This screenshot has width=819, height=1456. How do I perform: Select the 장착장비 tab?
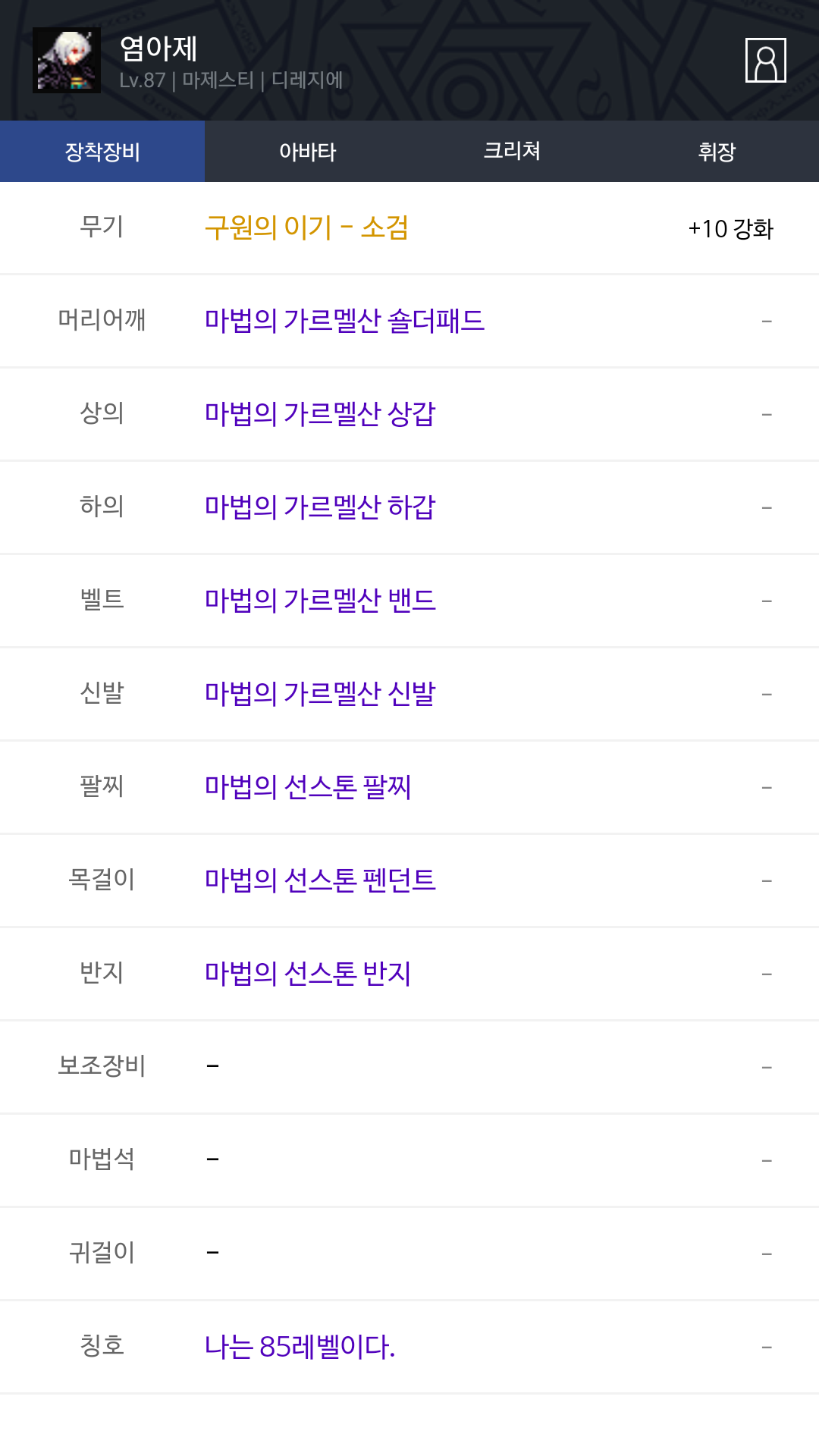point(102,152)
